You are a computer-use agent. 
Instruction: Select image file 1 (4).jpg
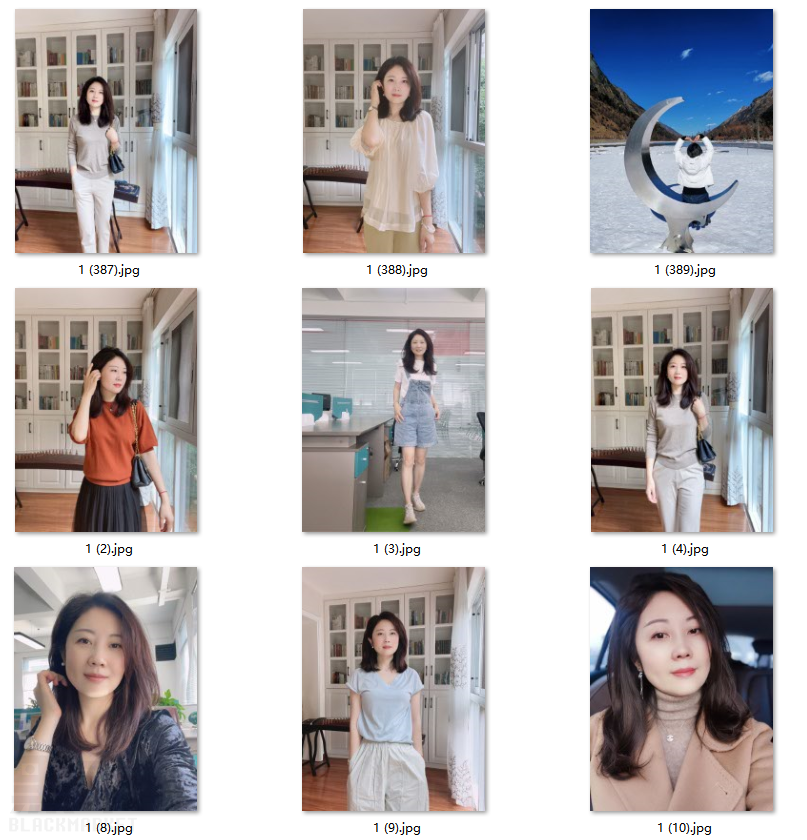[x=681, y=410]
